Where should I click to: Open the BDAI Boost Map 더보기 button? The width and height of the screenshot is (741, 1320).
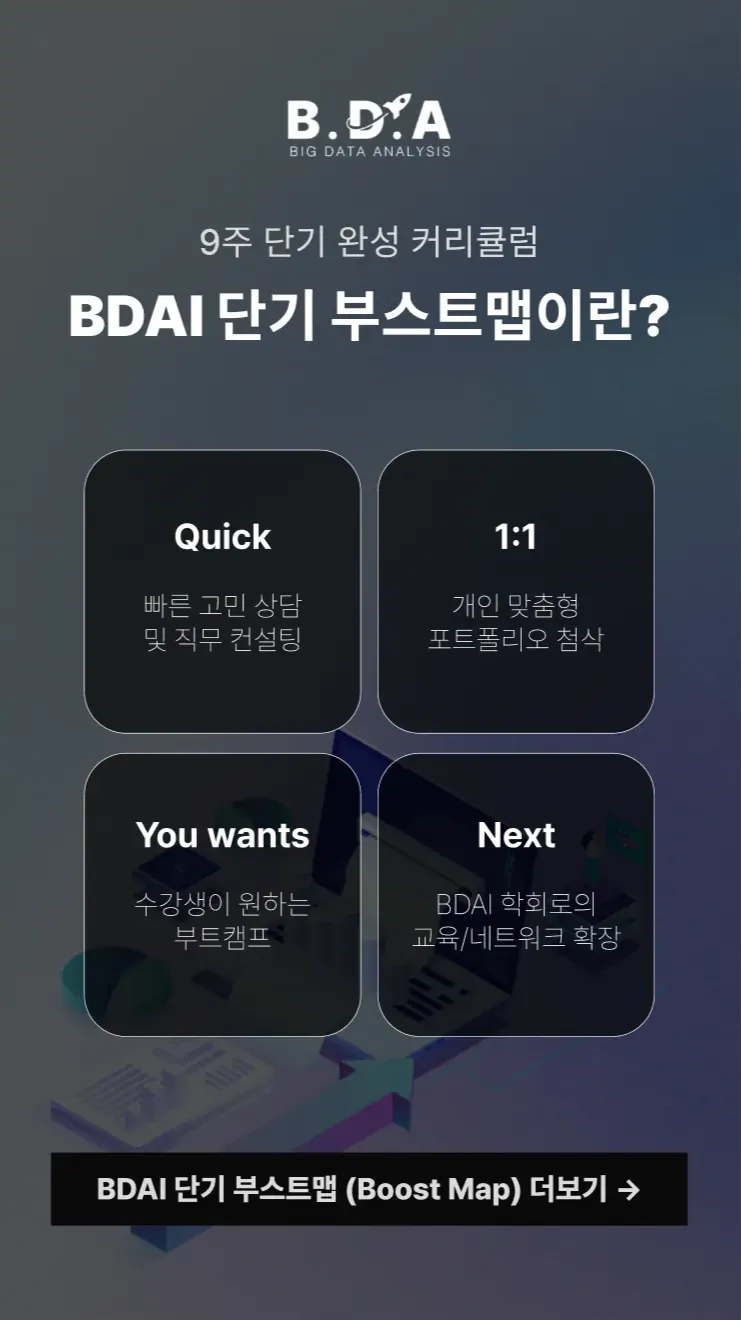(369, 1189)
